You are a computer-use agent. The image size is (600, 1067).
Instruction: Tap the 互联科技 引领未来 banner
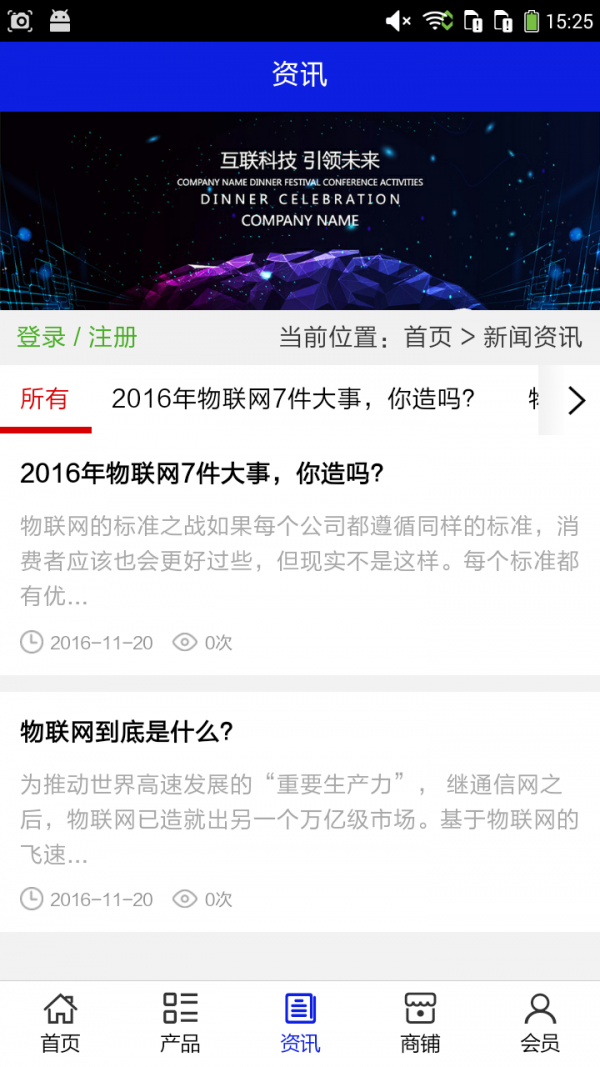[300, 210]
